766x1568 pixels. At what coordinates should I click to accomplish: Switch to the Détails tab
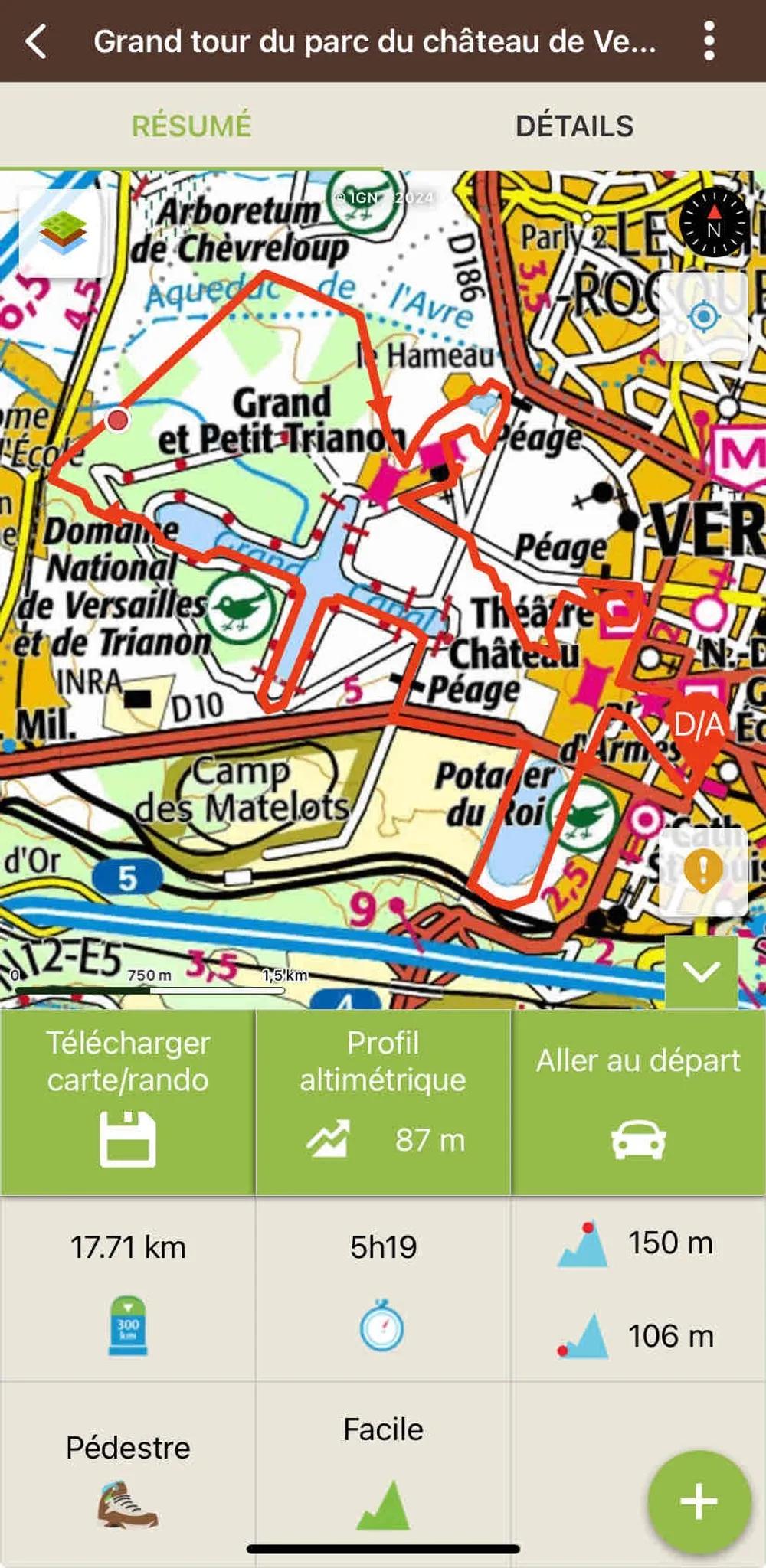[574, 126]
